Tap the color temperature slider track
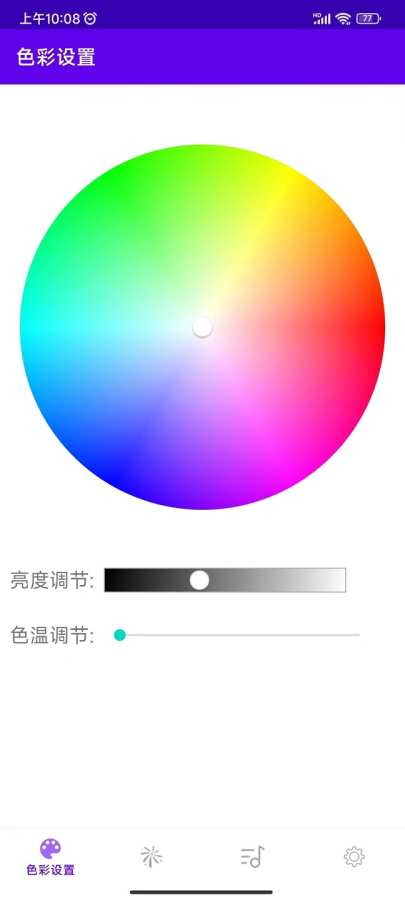The width and height of the screenshot is (405, 900). 237,635
